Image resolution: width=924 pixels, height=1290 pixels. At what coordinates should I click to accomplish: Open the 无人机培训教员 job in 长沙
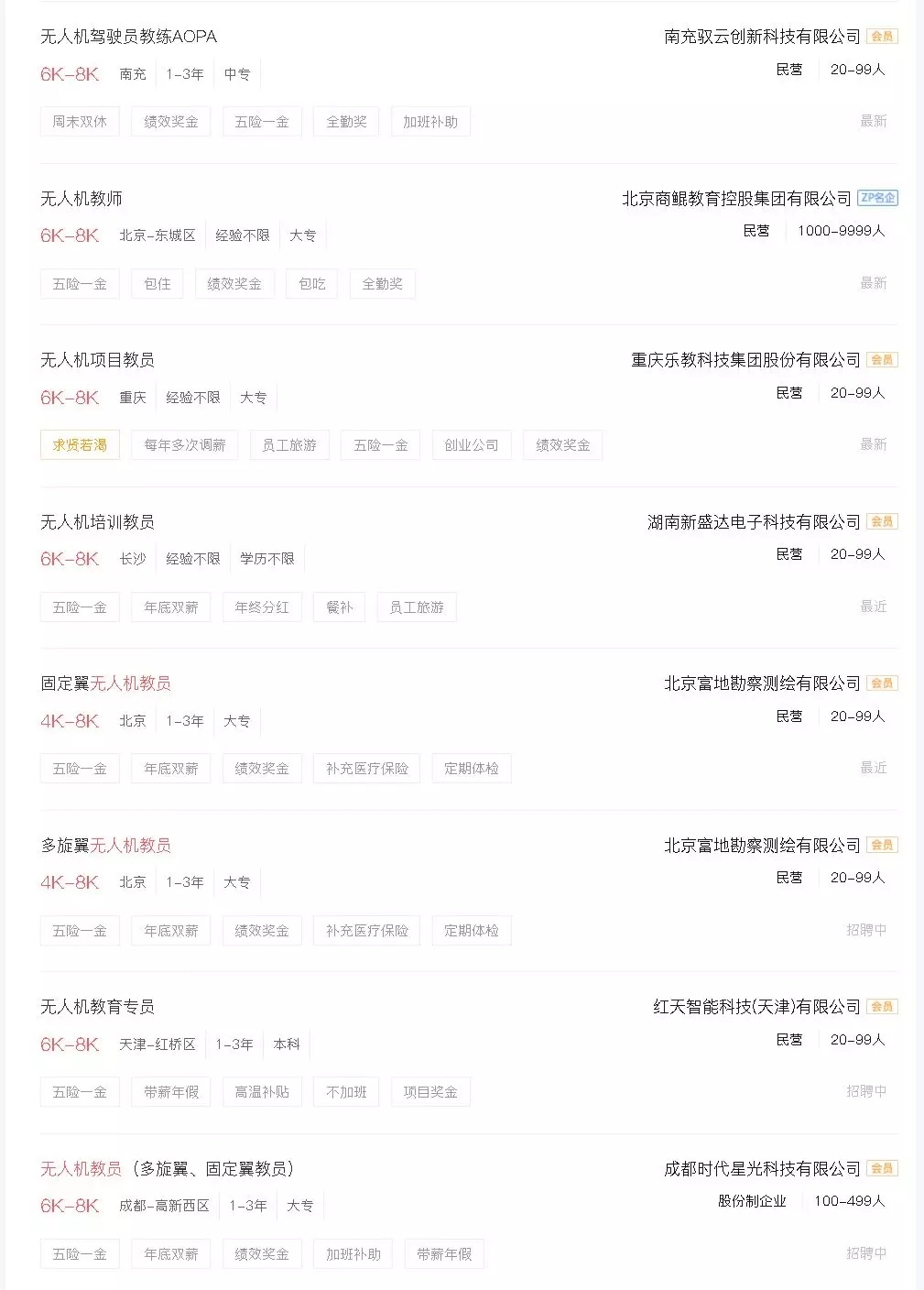pos(97,522)
